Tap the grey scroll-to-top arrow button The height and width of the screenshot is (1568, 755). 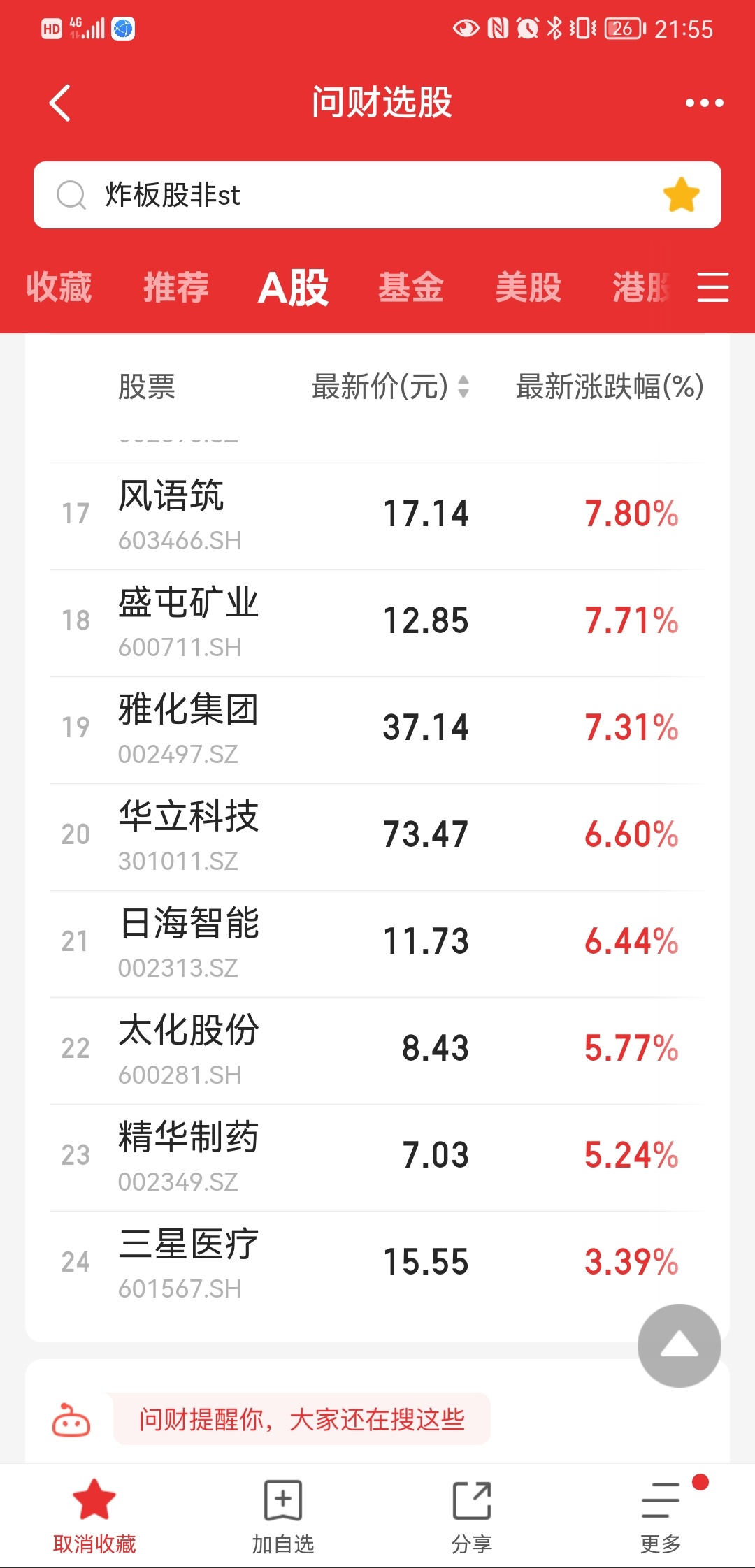(x=679, y=1345)
